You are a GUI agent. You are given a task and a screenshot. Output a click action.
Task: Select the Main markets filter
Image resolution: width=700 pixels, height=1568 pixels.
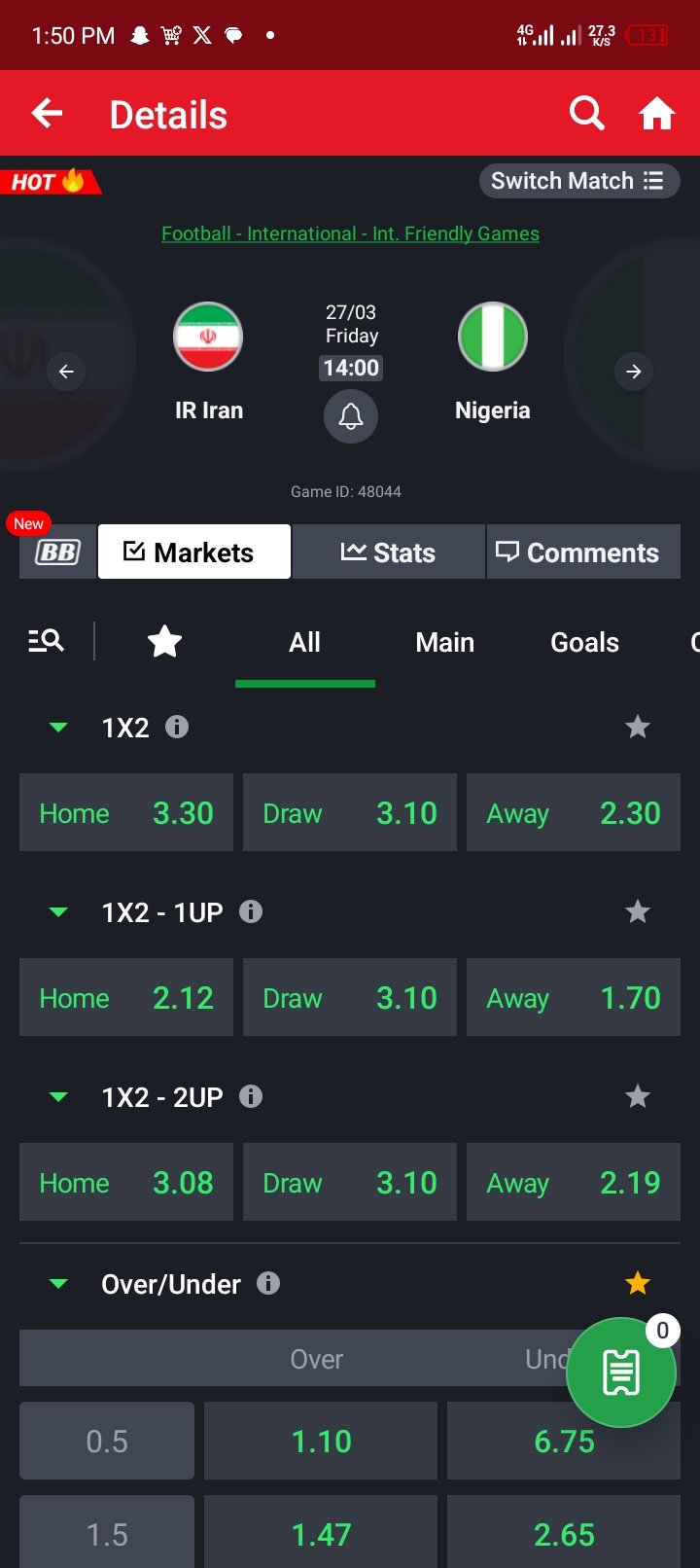(x=444, y=642)
